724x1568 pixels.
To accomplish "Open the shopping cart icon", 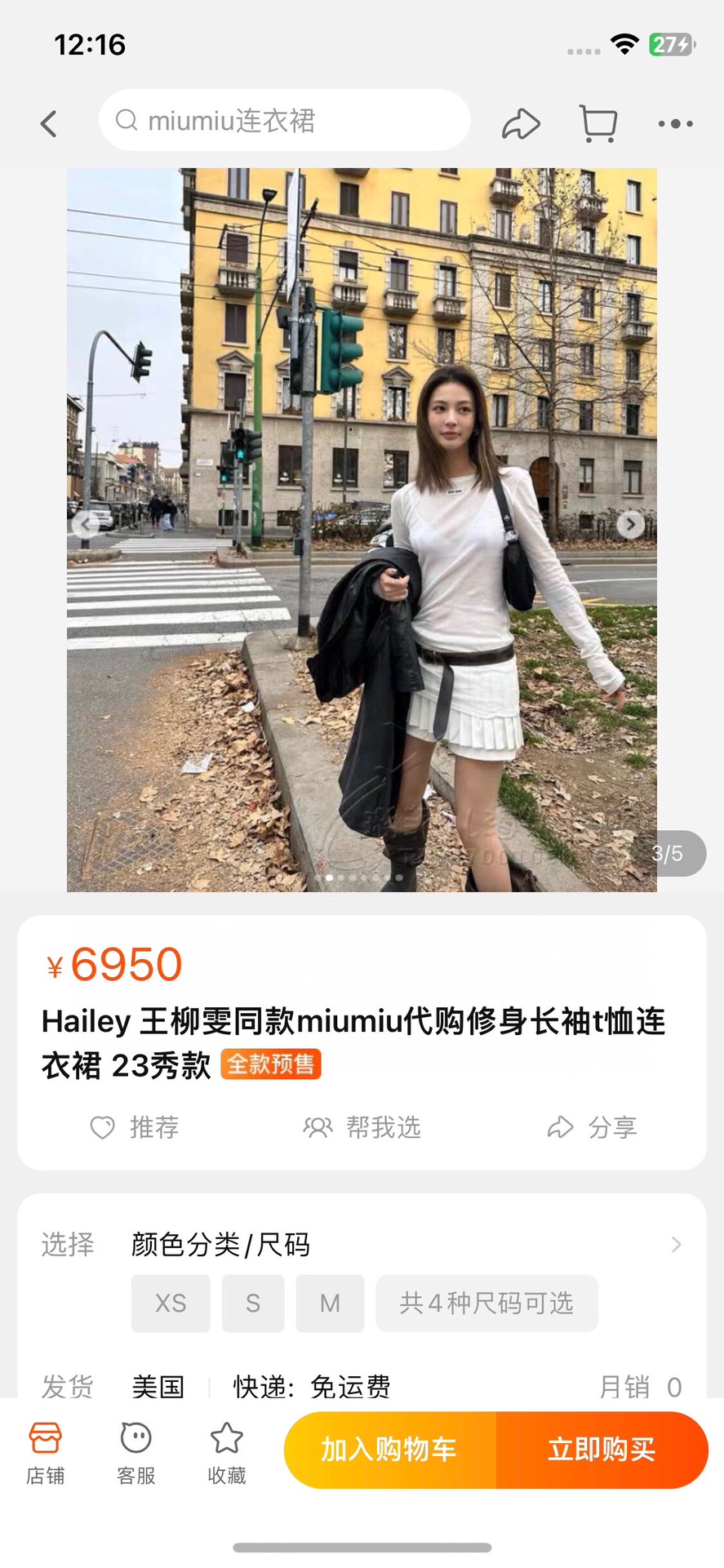I will pyautogui.click(x=598, y=124).
